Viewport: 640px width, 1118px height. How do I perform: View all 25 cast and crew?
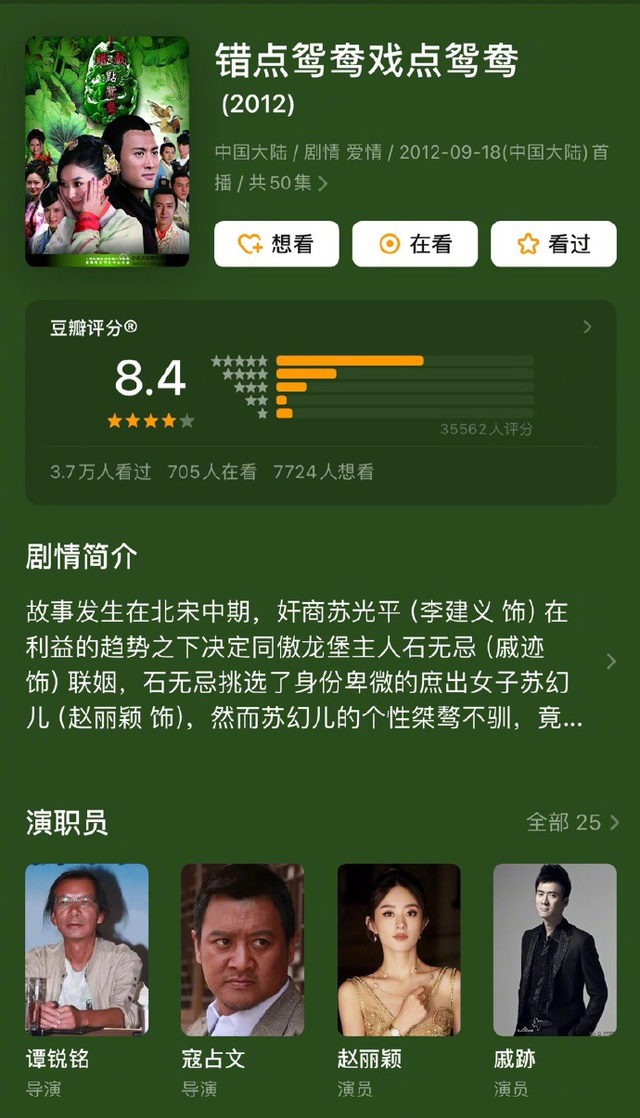tap(572, 822)
